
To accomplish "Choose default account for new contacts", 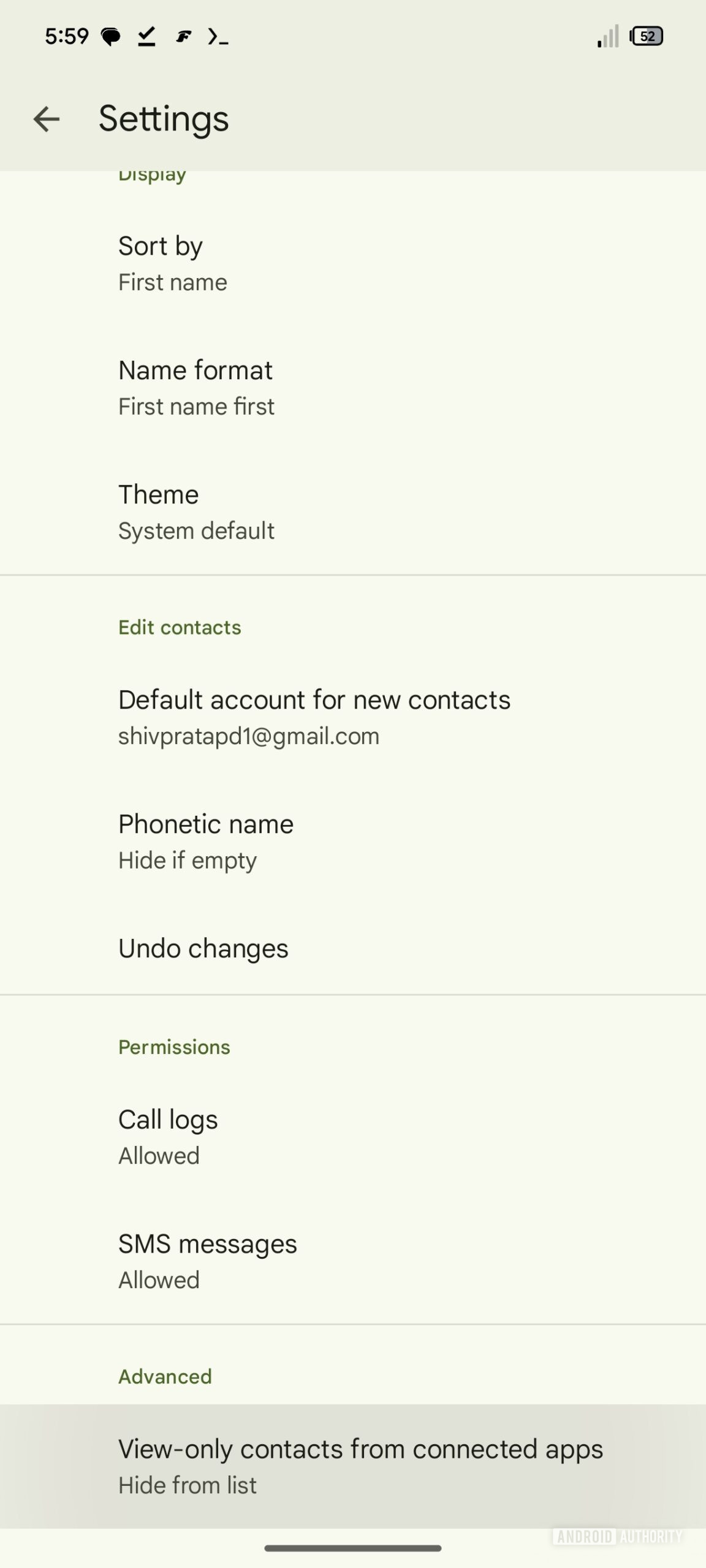I will [x=353, y=717].
